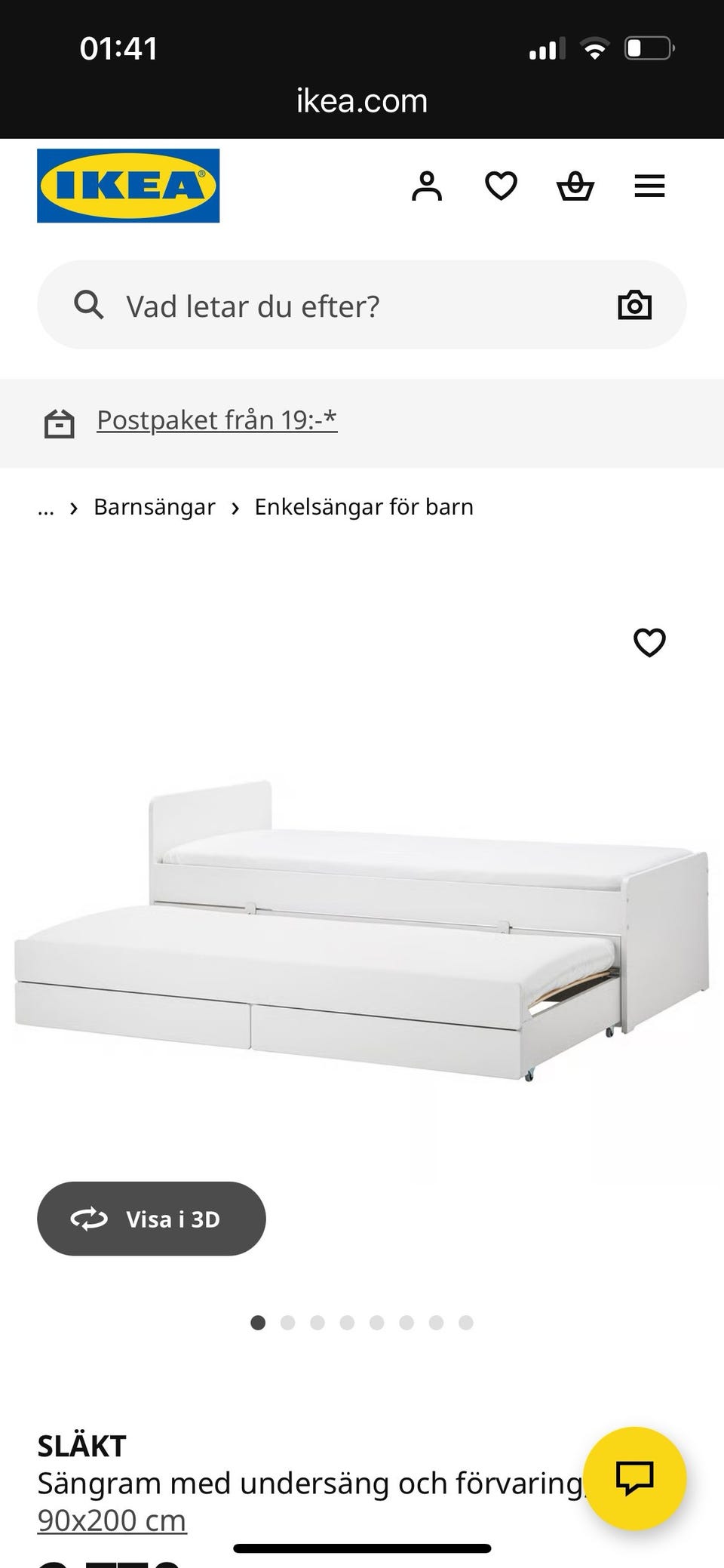The image size is (724, 1568).
Task: Expand the collapsed breadcrumb ellipsis
Action: pos(46,506)
